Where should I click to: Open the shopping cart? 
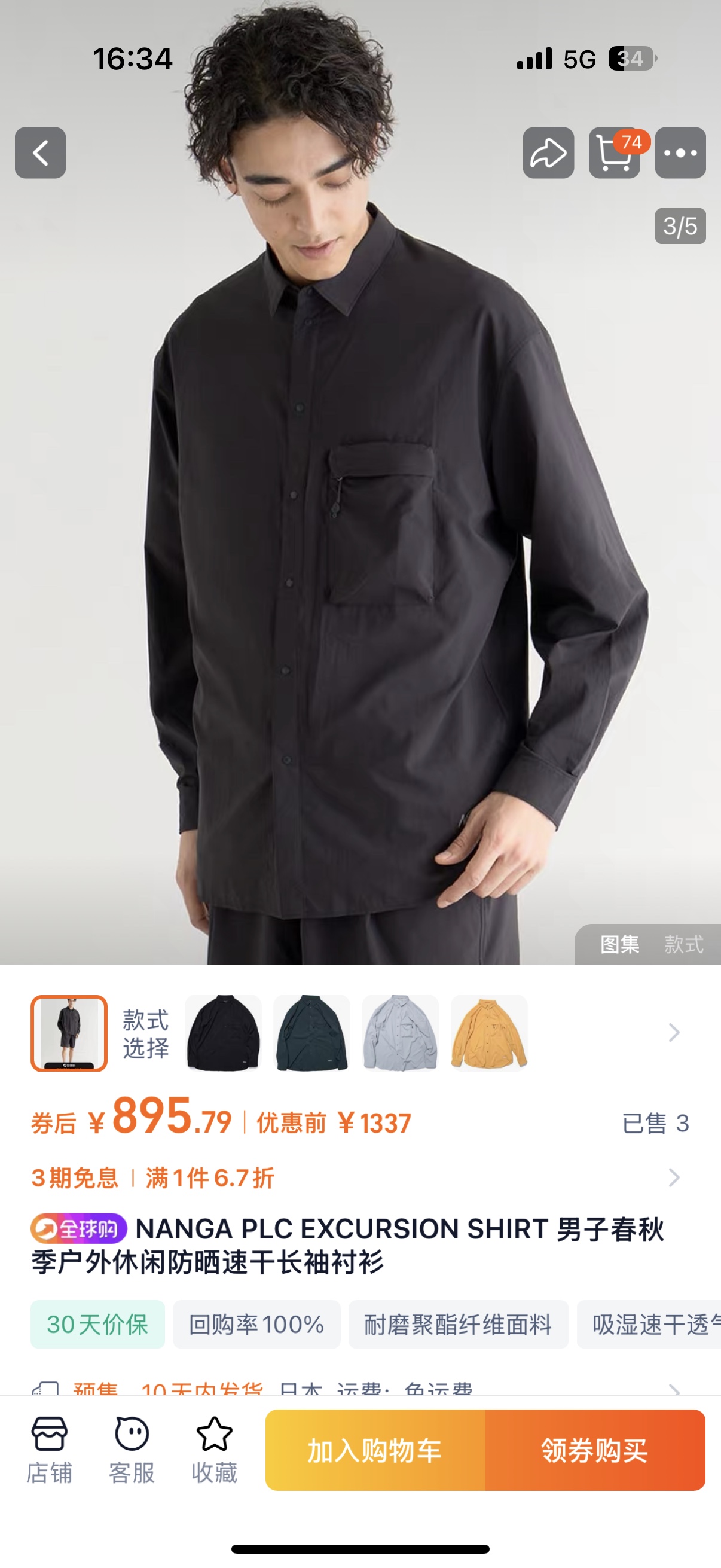[614, 152]
